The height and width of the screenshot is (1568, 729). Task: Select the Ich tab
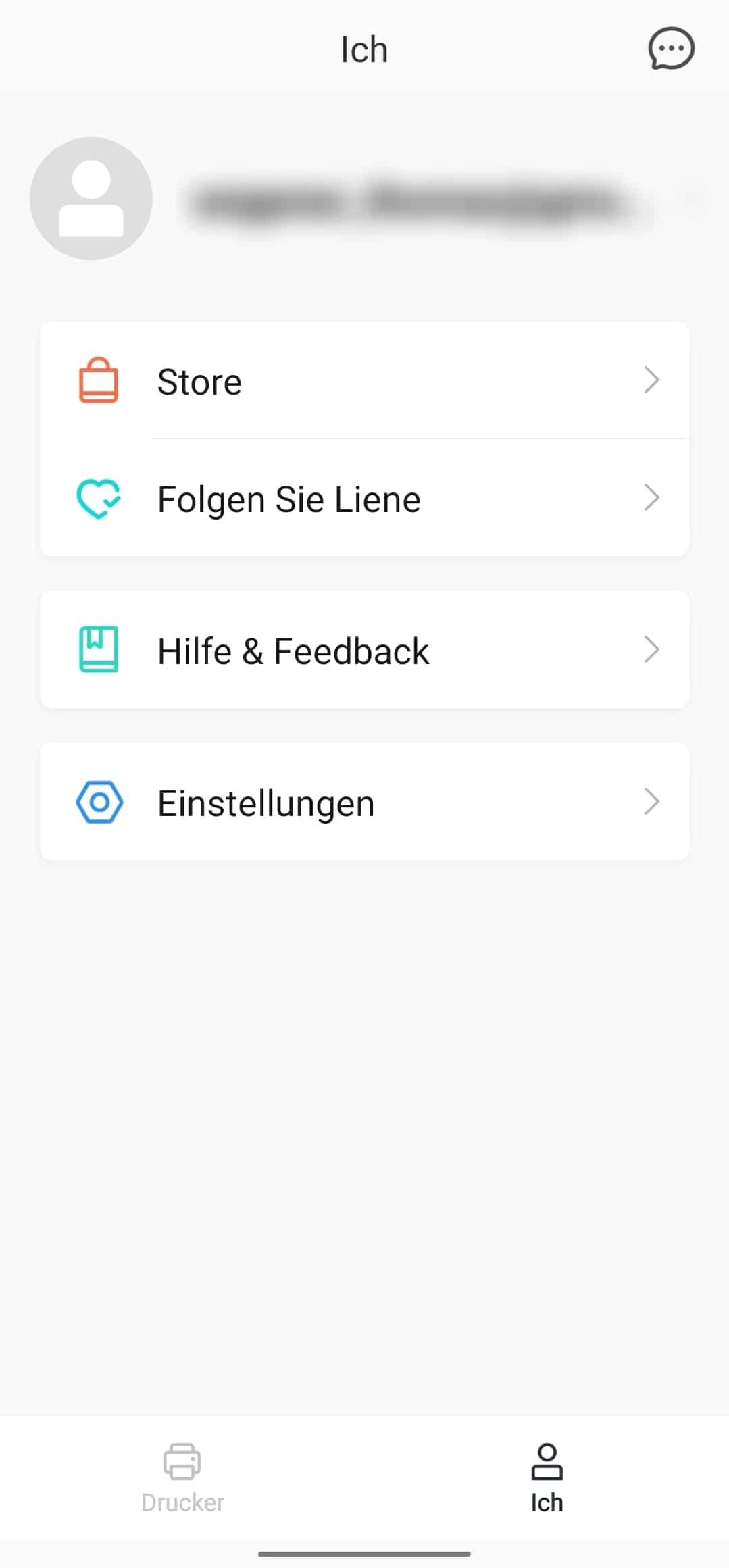547,1477
